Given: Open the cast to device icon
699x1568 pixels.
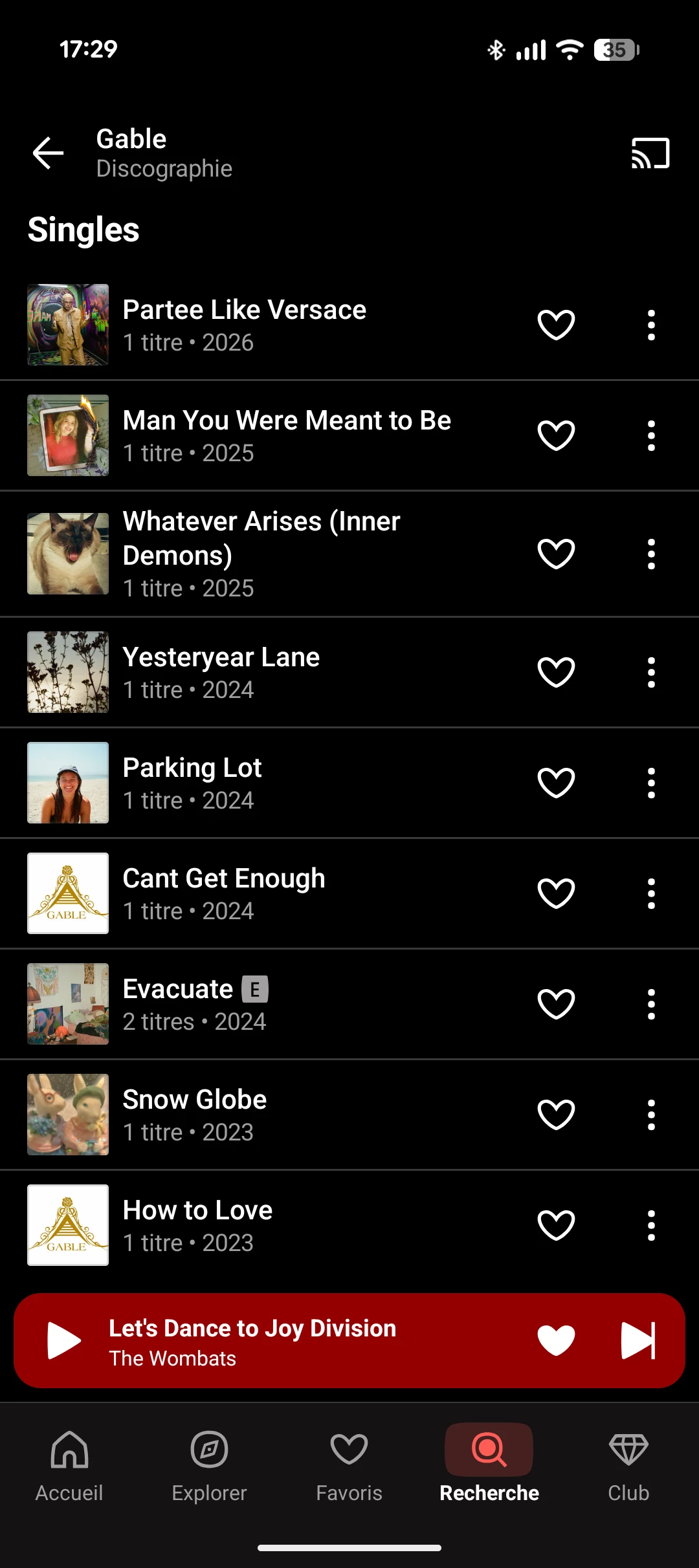Looking at the screenshot, I should coord(650,153).
